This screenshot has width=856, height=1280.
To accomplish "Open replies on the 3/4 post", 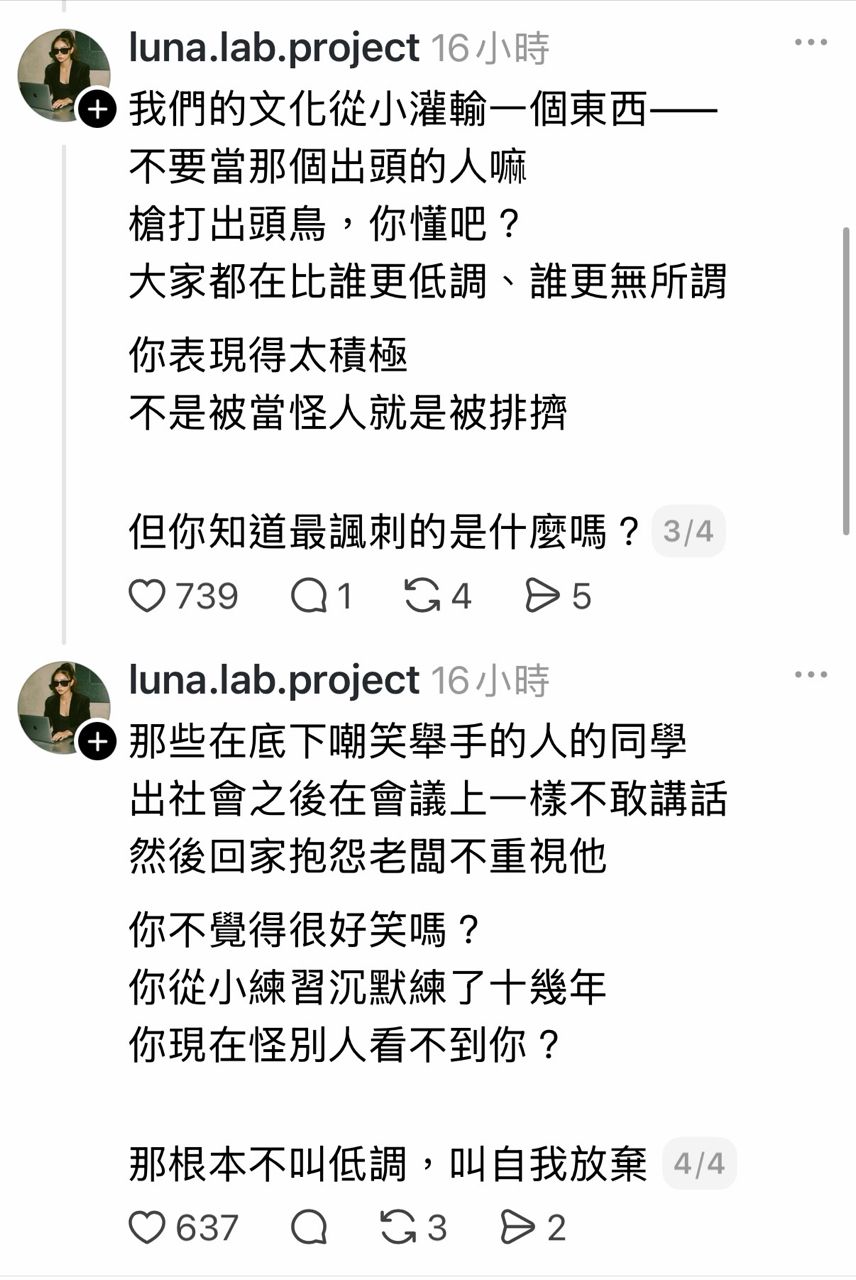I will tap(308, 596).
